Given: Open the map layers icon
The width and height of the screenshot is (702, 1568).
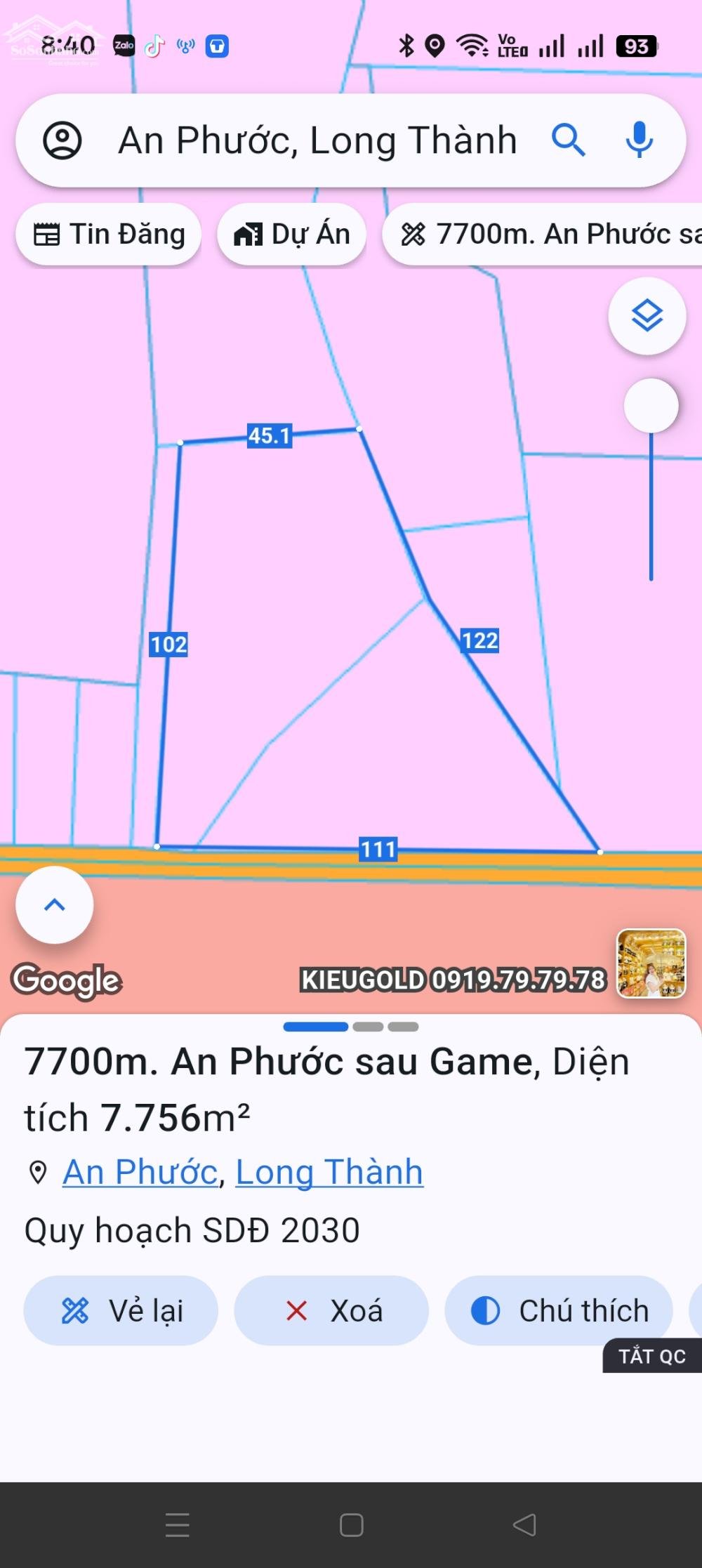Looking at the screenshot, I should point(647,316).
